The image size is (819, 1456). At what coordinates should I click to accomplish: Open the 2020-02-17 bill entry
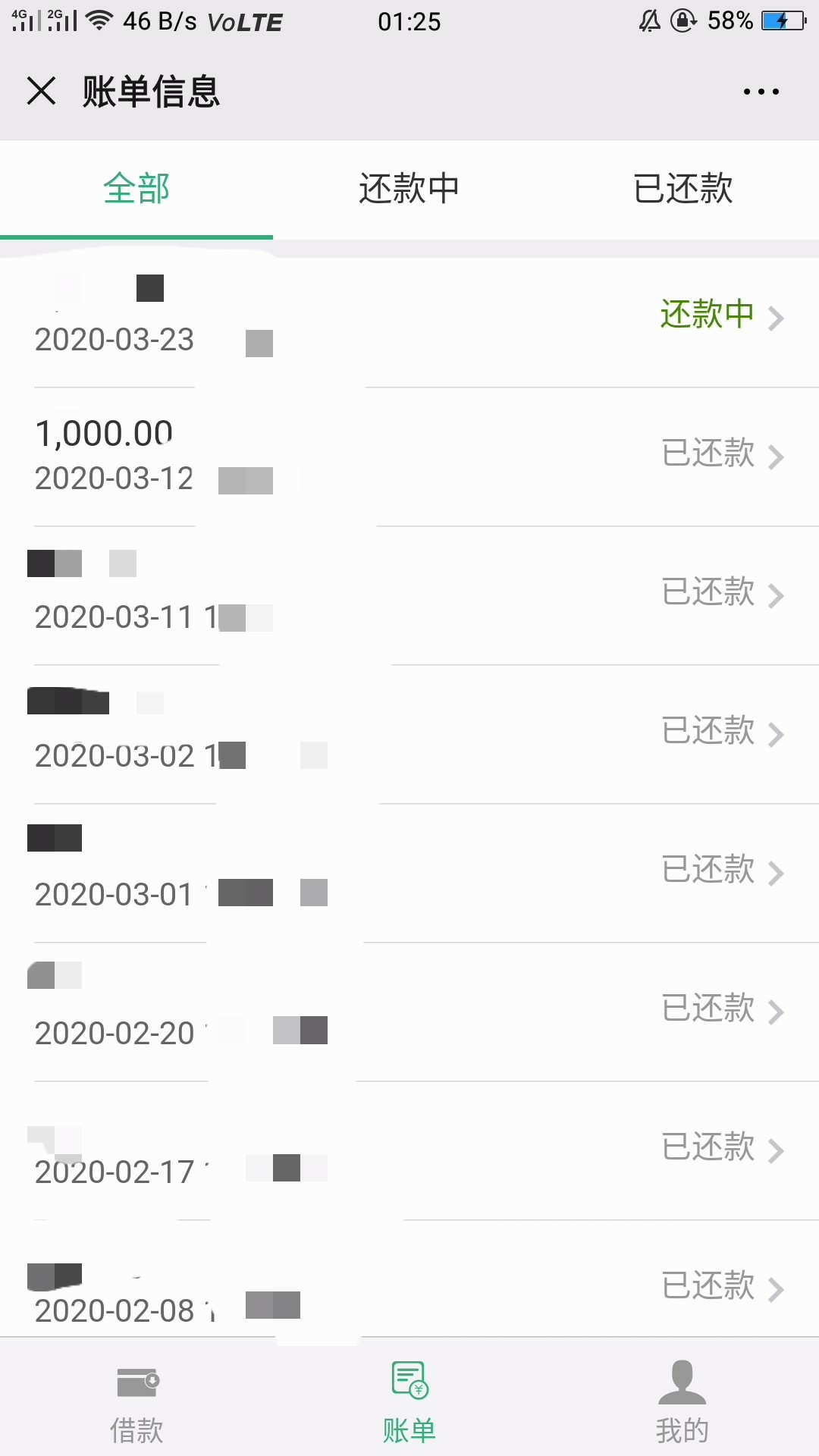coord(409,1150)
